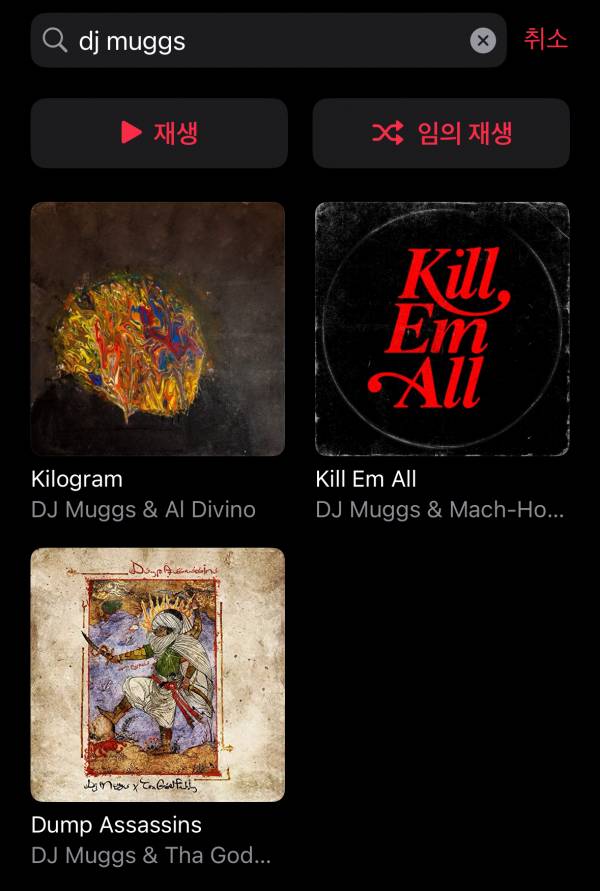Viewport: 600px width, 891px height.
Task: Clear the search text with the X icon
Action: (483, 41)
